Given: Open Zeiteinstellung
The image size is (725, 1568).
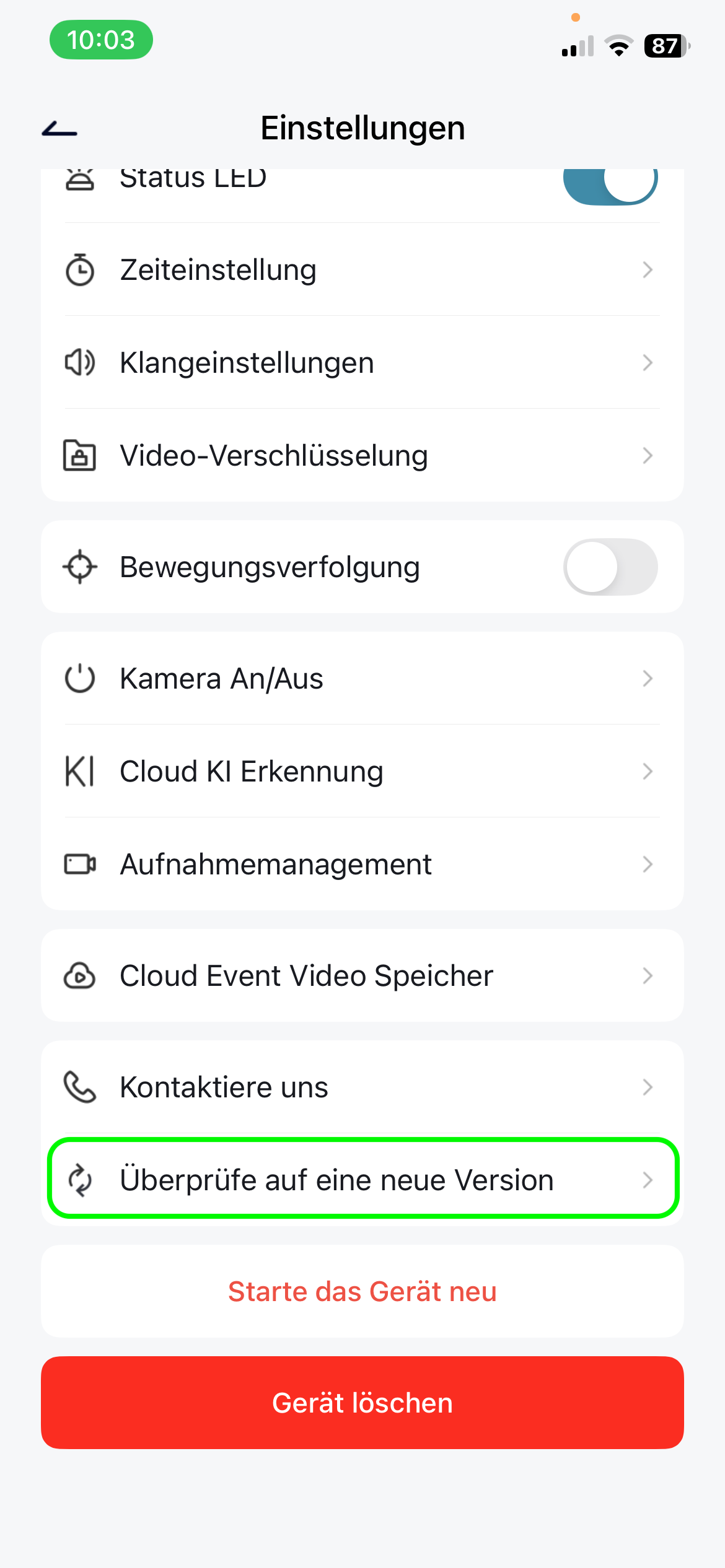Looking at the screenshot, I should click(x=362, y=270).
